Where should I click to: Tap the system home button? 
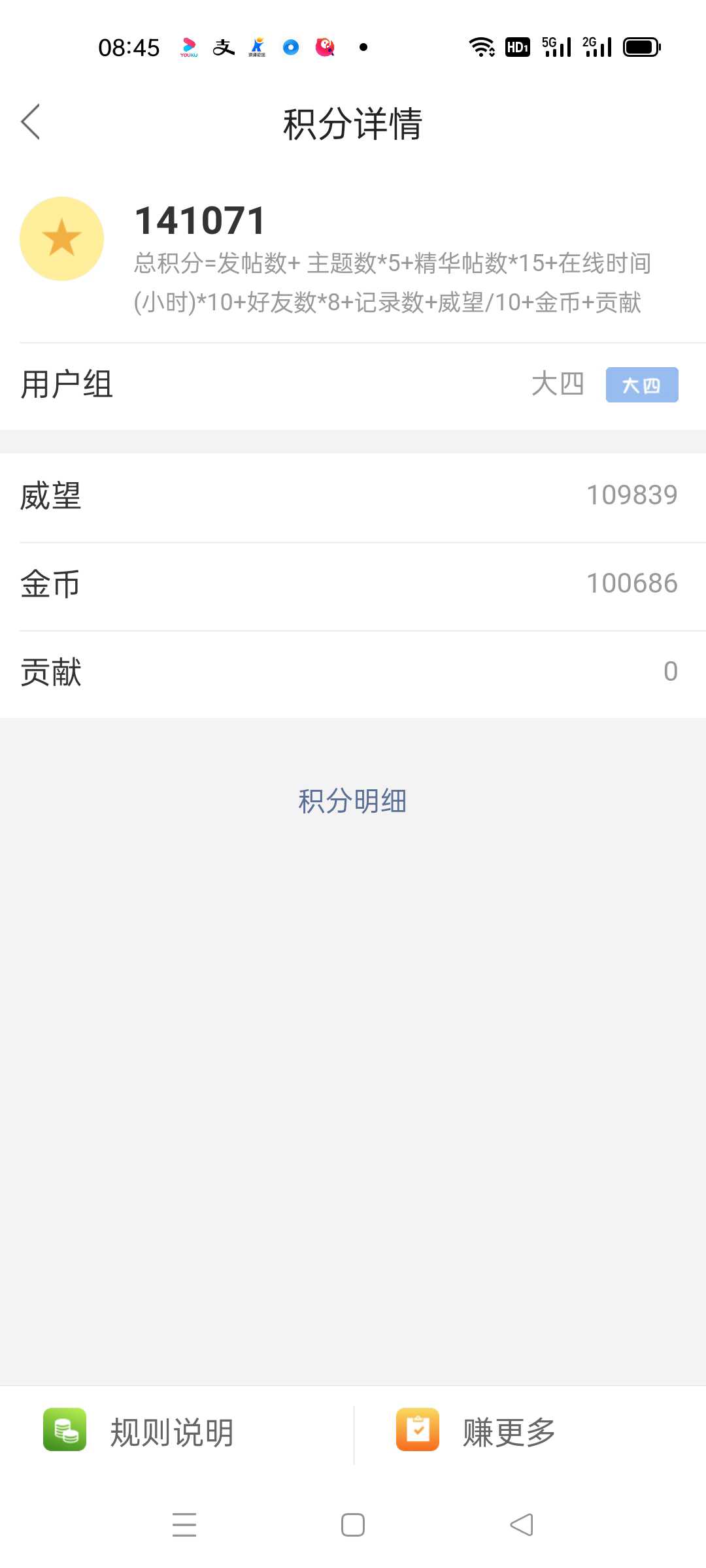(x=353, y=1525)
